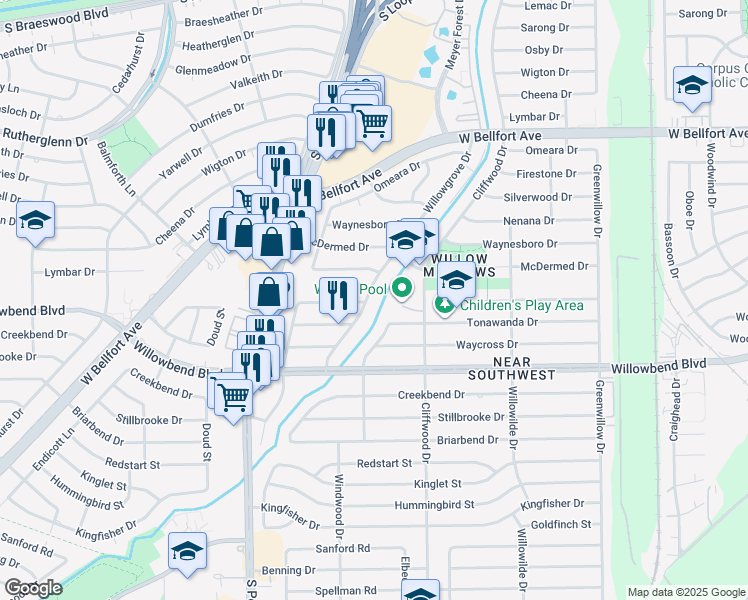Open the Google logo link
Screen dimensions: 748x600
click(33, 588)
